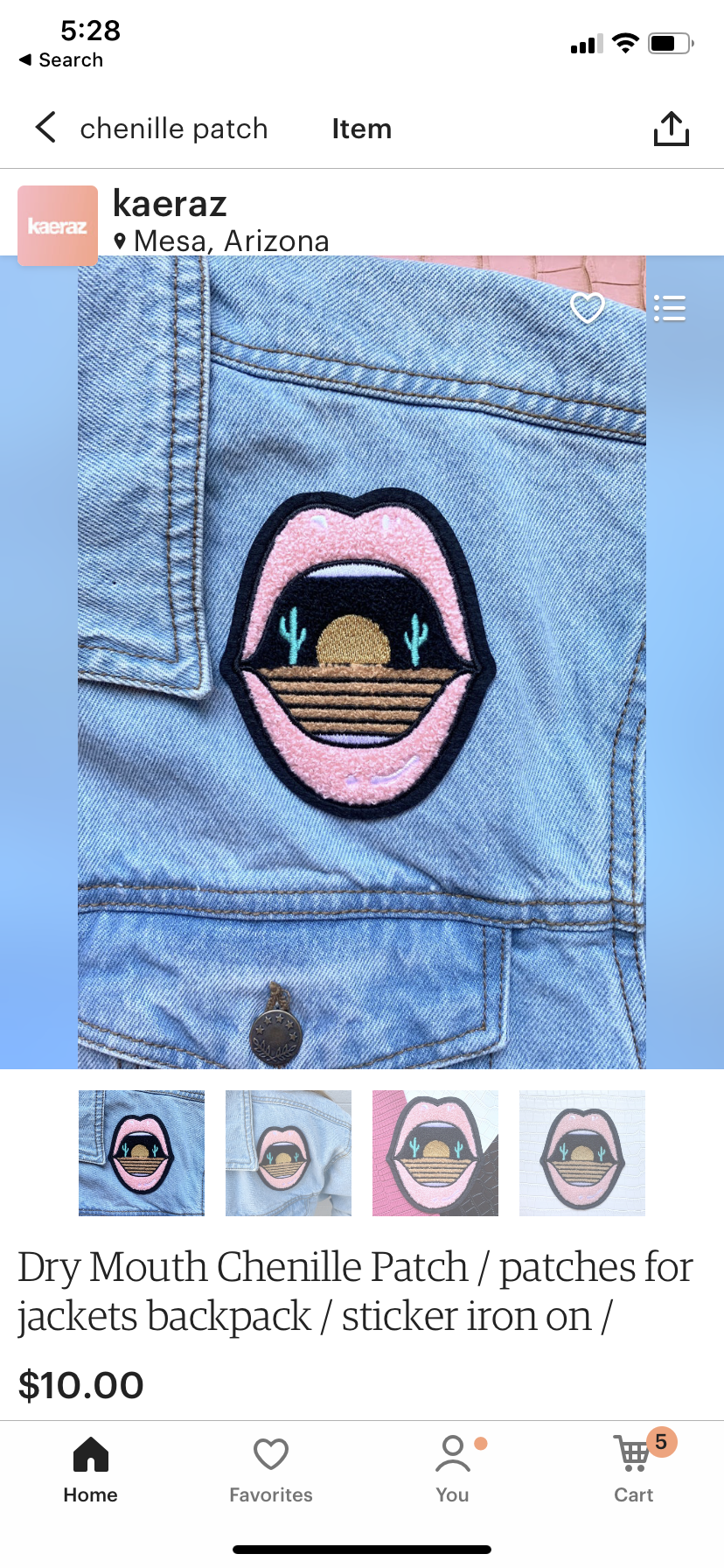
Task: Open the You profile tab
Action: click(x=452, y=1470)
